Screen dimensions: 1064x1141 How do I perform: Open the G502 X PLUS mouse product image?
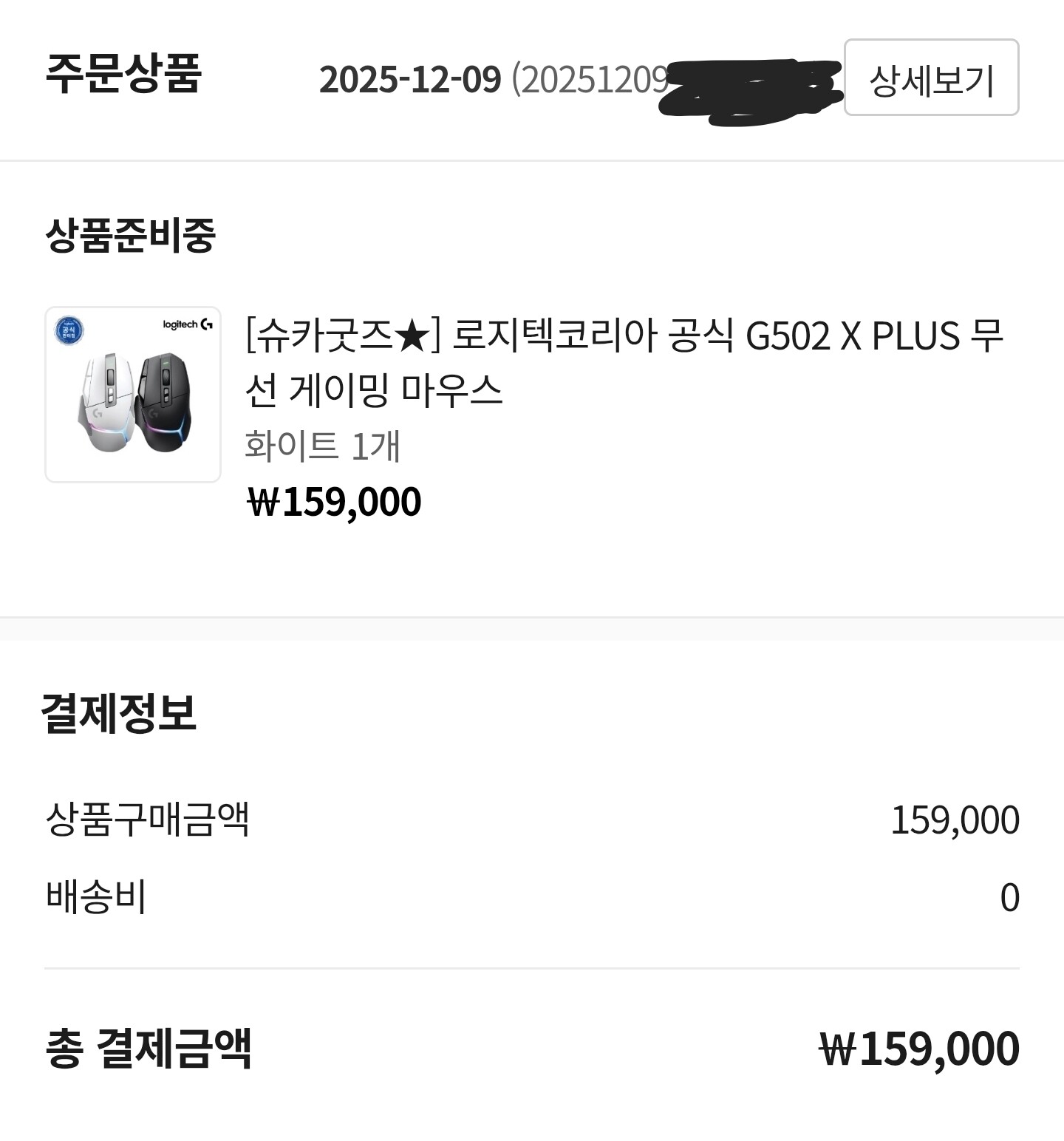point(133,395)
